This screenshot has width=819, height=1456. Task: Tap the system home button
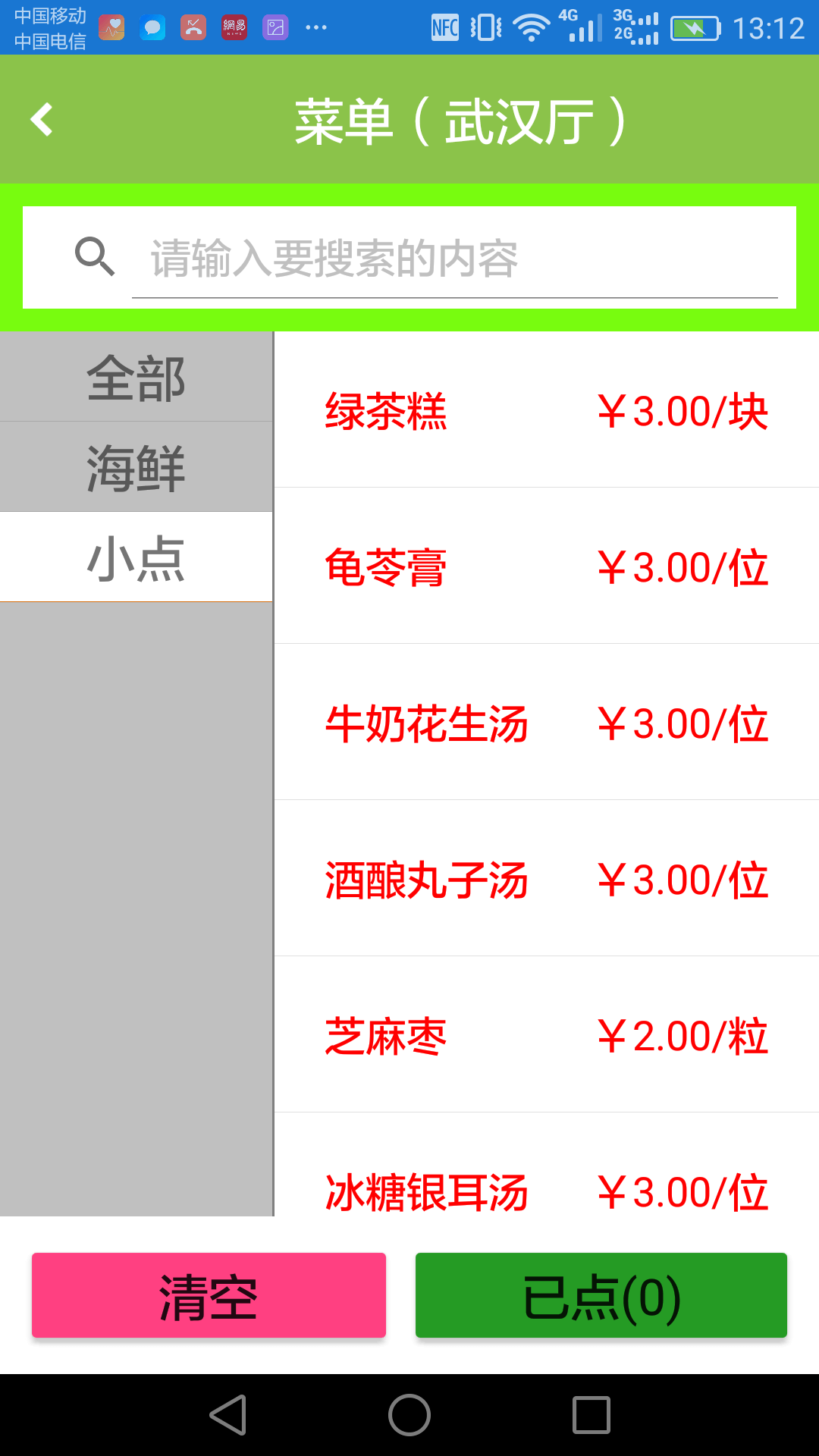pyautogui.click(x=409, y=1415)
